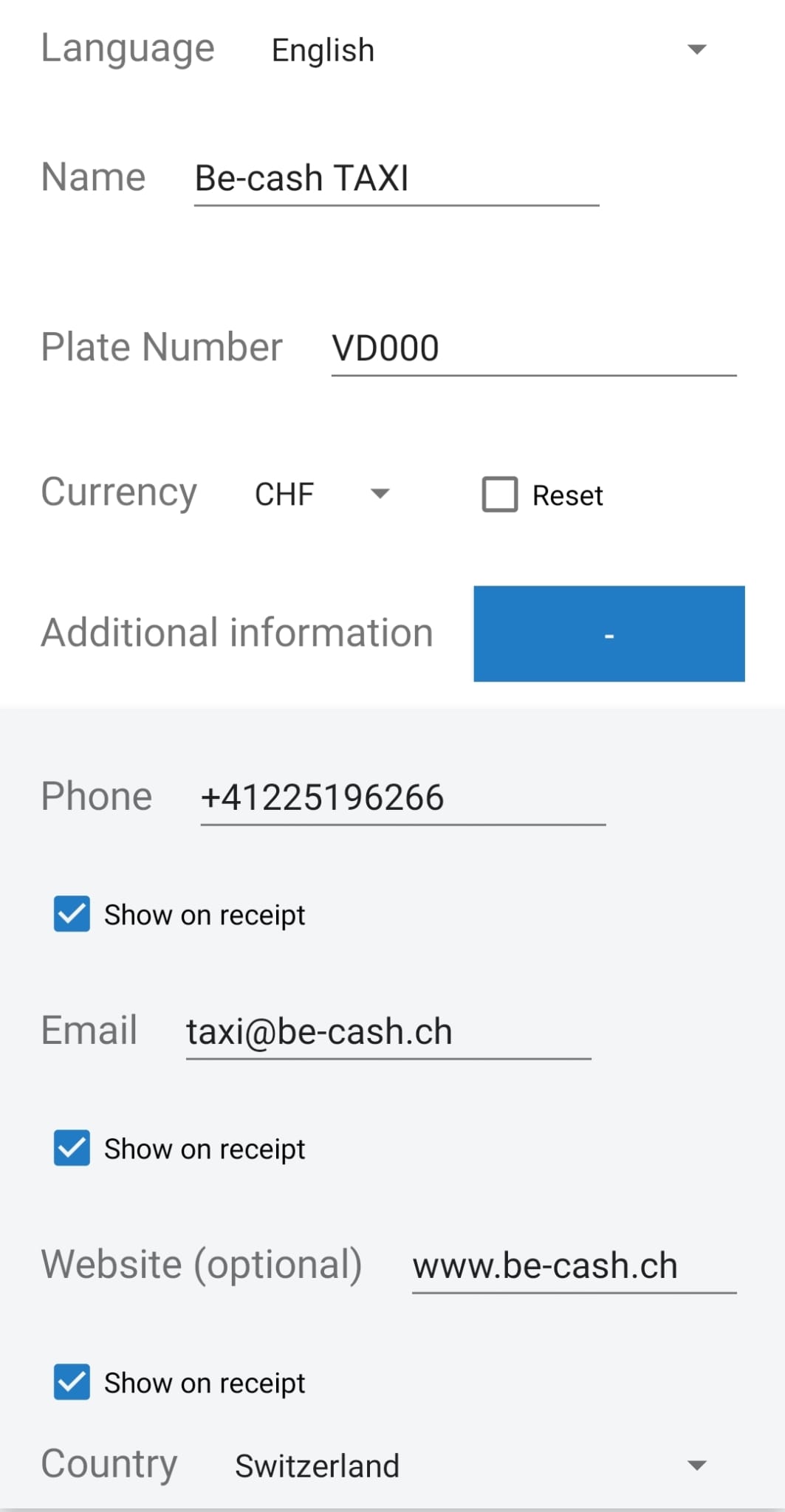This screenshot has width=785, height=1512.
Task: Disable Show on receipt for Phone
Action: point(71,914)
